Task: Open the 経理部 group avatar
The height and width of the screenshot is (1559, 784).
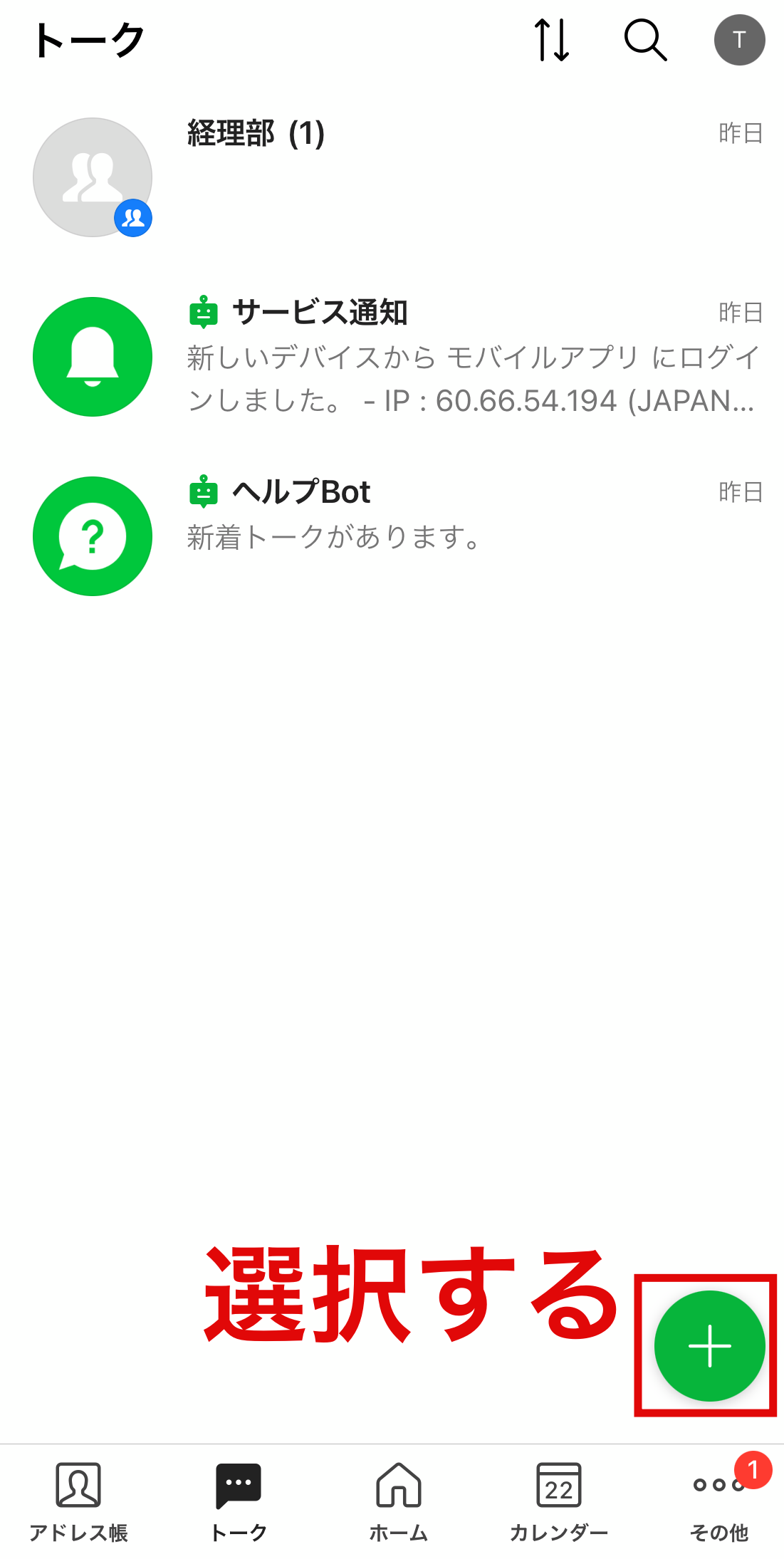Action: click(x=92, y=177)
